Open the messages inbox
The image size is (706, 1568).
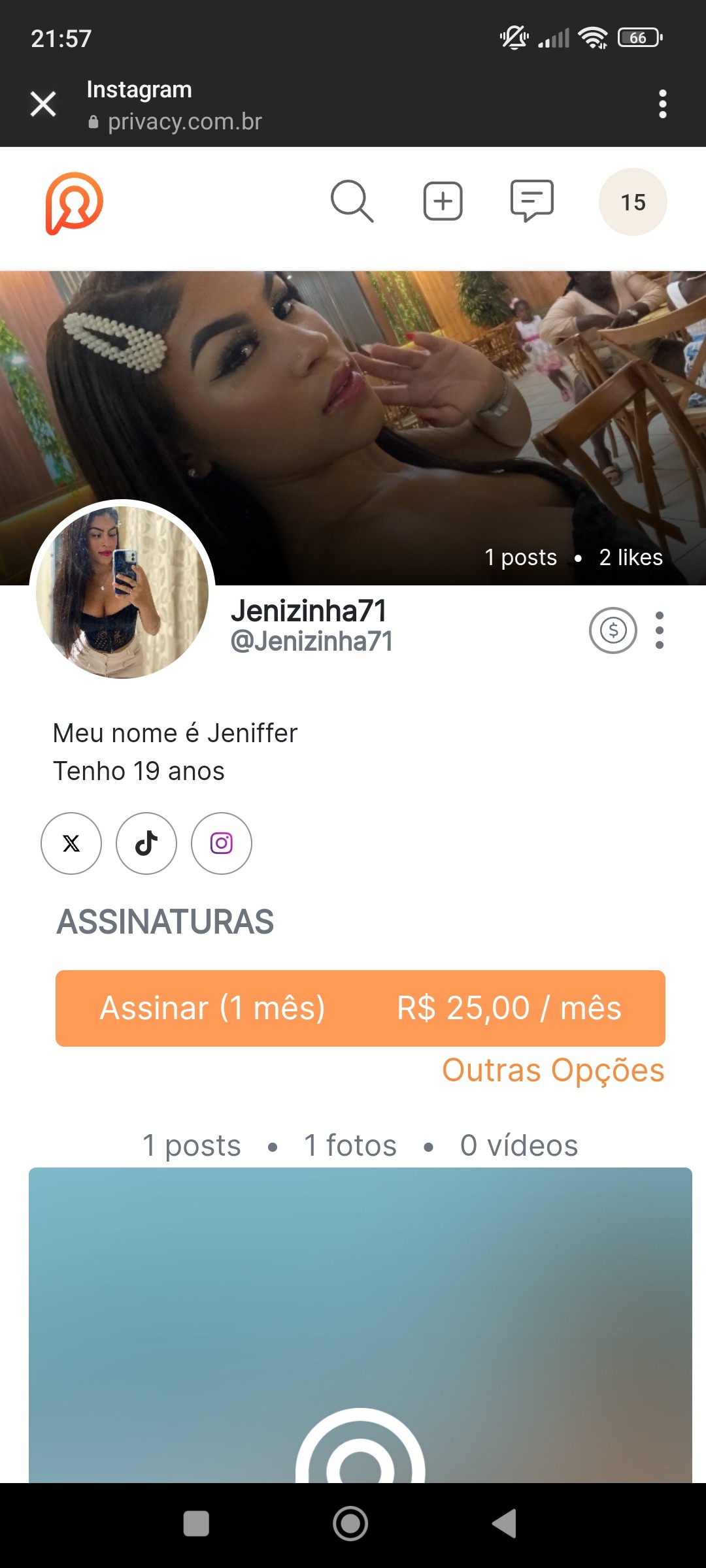pos(531,201)
